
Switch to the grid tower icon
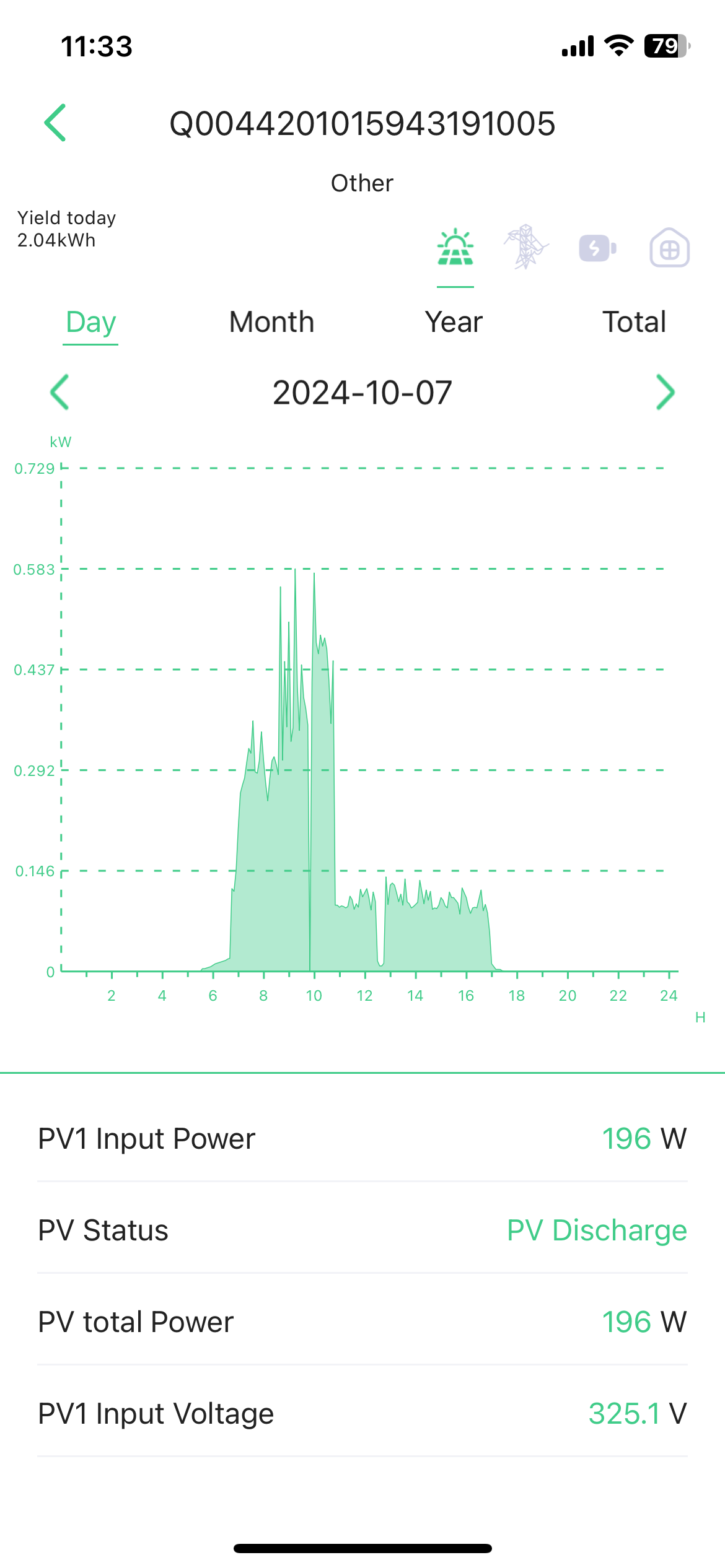click(526, 247)
